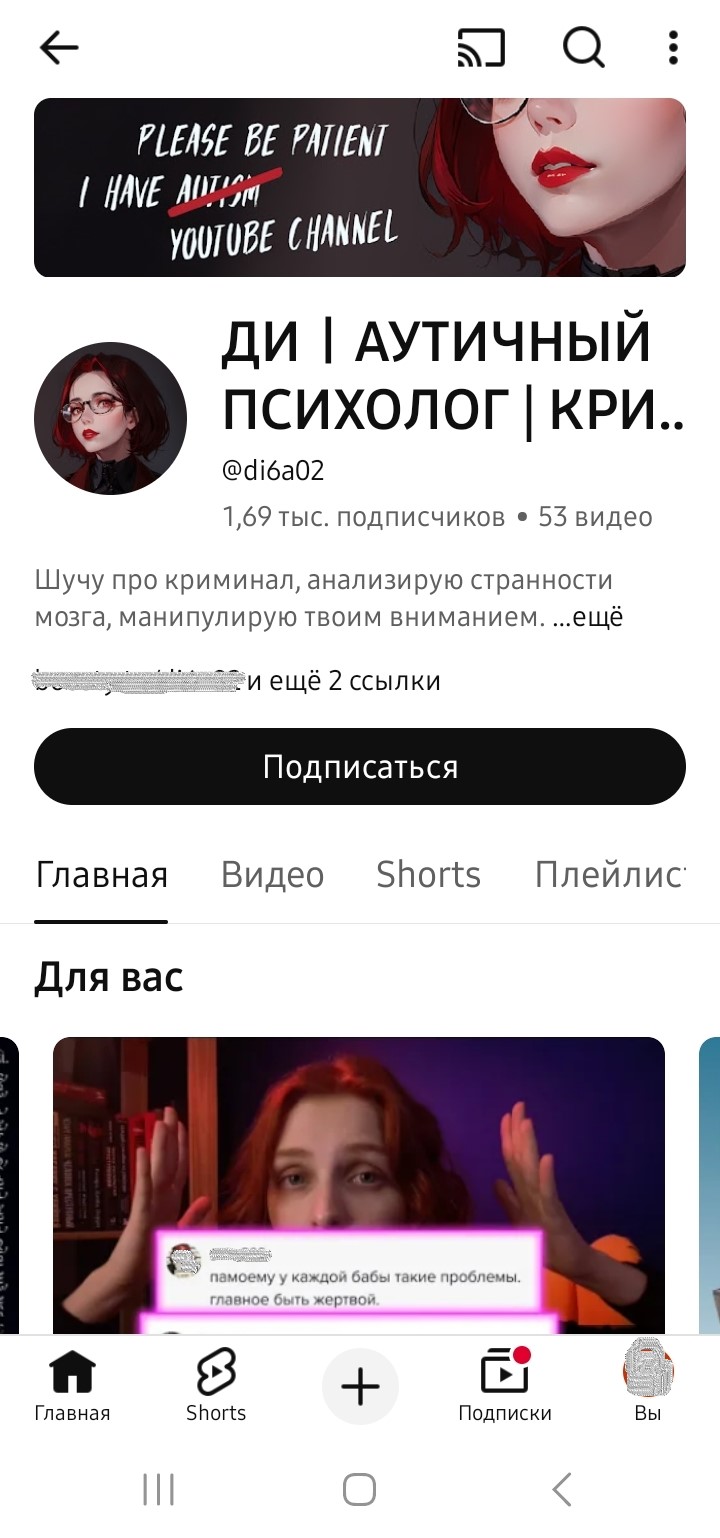The width and height of the screenshot is (720, 1538).
Task: Switch to the channel Shorts tab
Action: [428, 875]
